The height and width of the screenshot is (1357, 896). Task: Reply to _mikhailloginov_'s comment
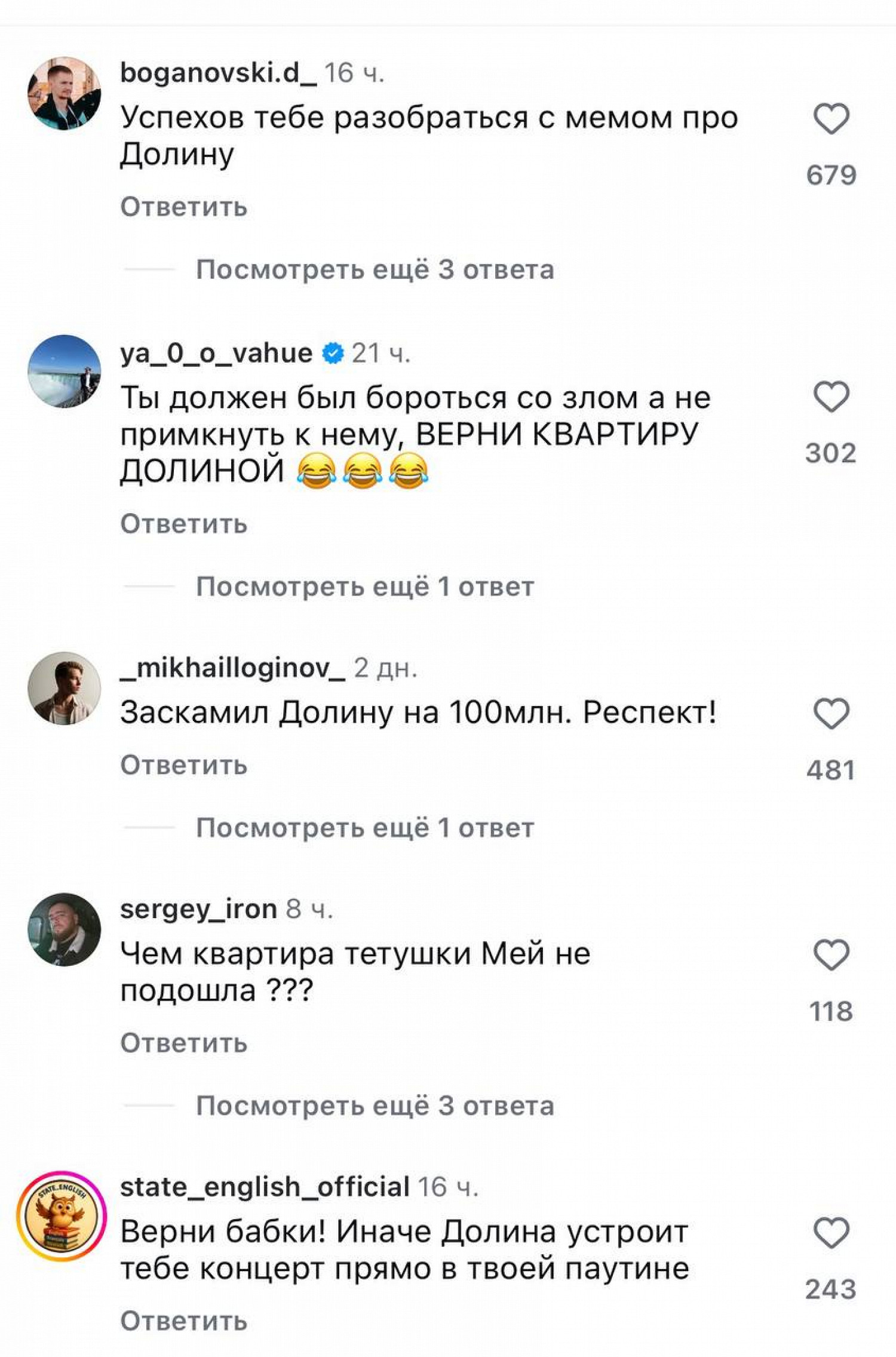point(183,765)
